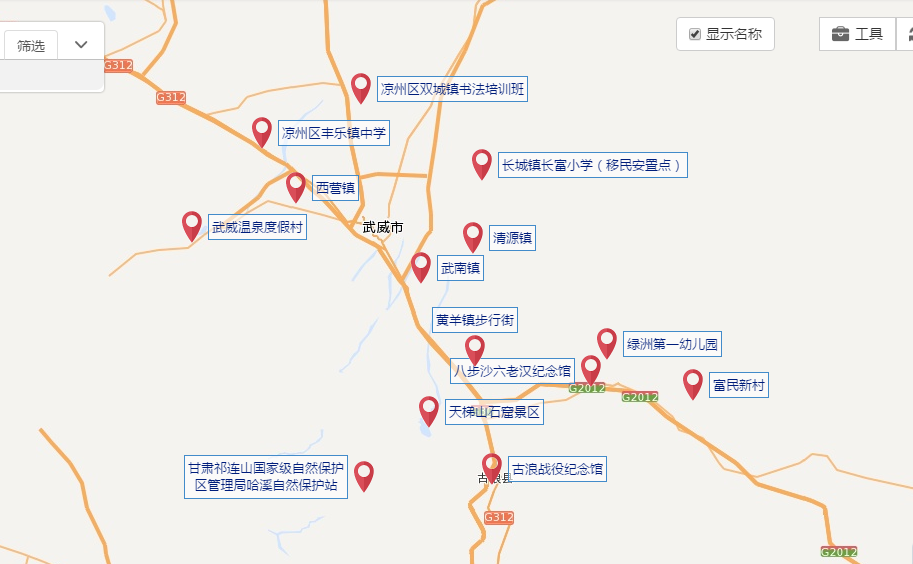
Task: Select the 哈溪自然保护站 map marker
Action: coord(364,475)
